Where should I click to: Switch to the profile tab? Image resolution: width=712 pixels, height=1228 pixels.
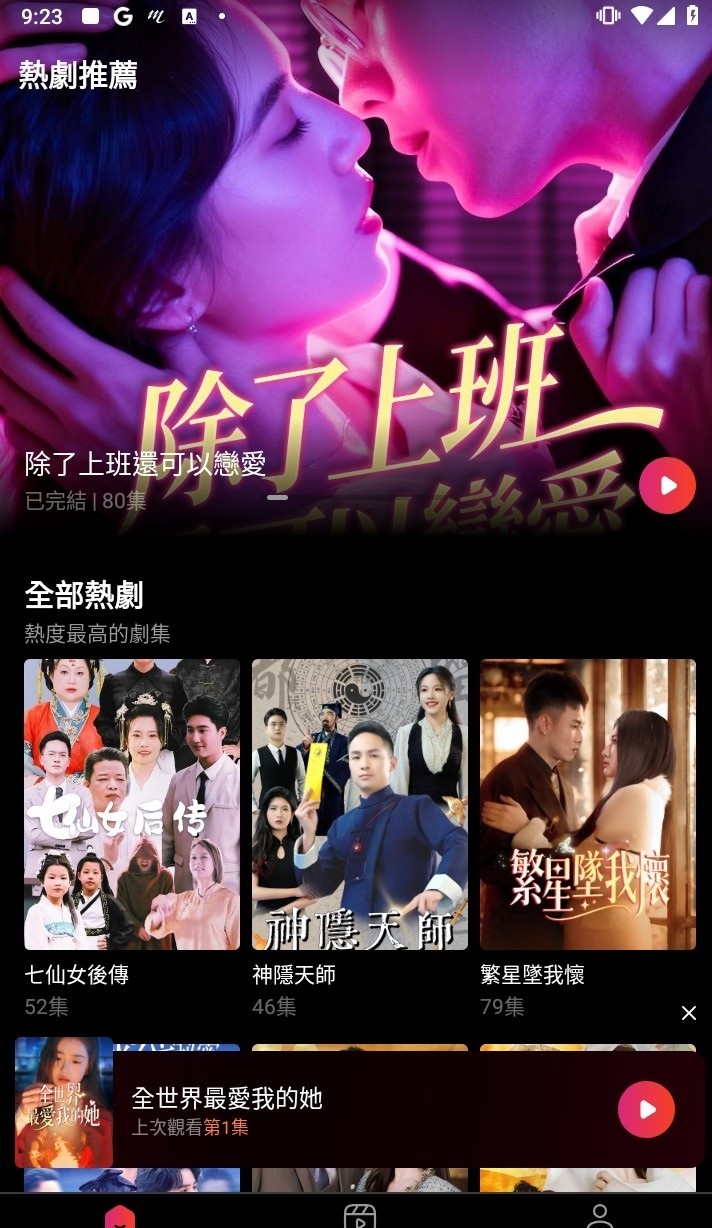pyautogui.click(x=599, y=1215)
